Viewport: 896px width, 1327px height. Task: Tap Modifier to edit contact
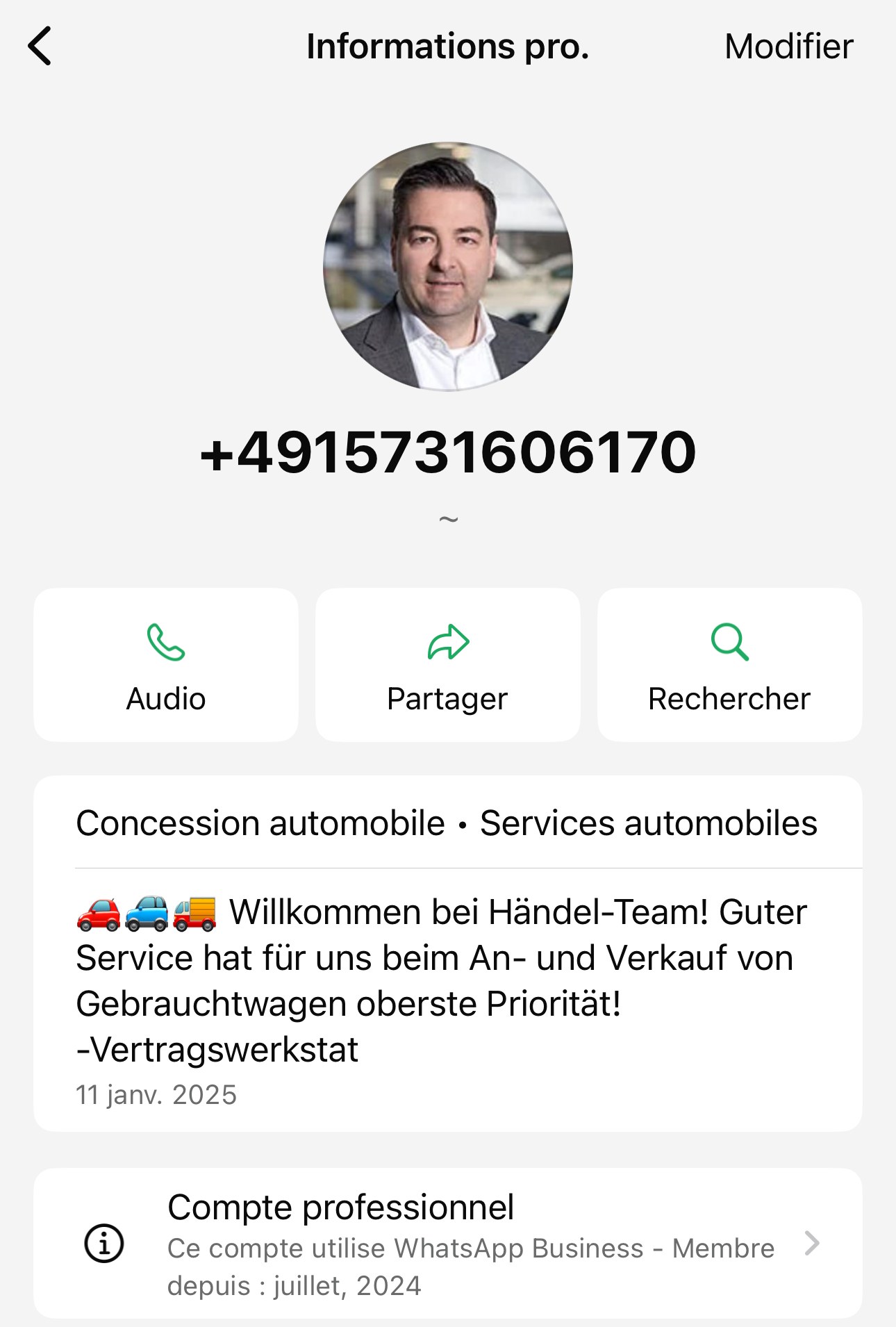tap(788, 47)
